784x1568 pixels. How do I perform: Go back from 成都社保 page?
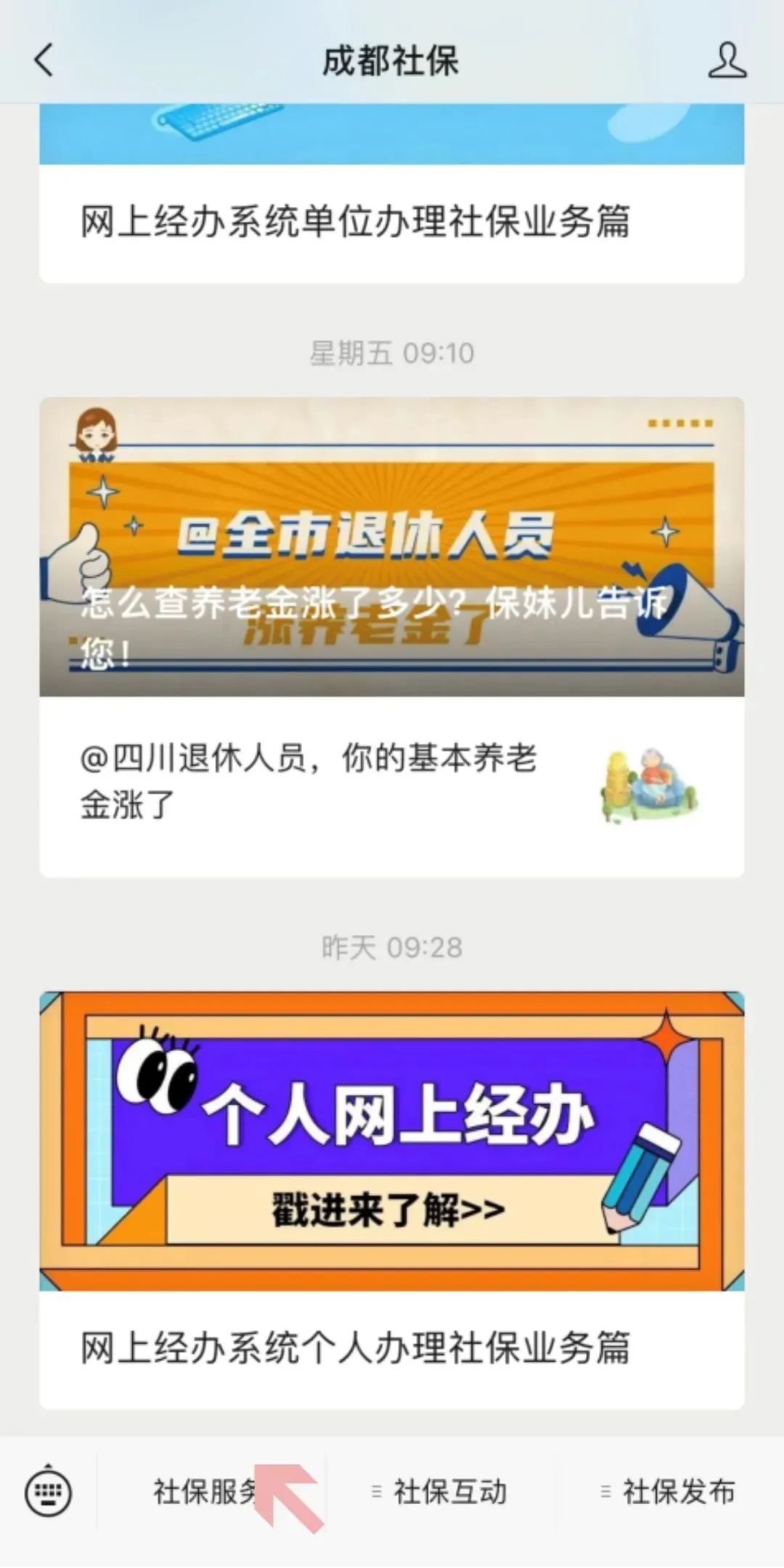44,60
